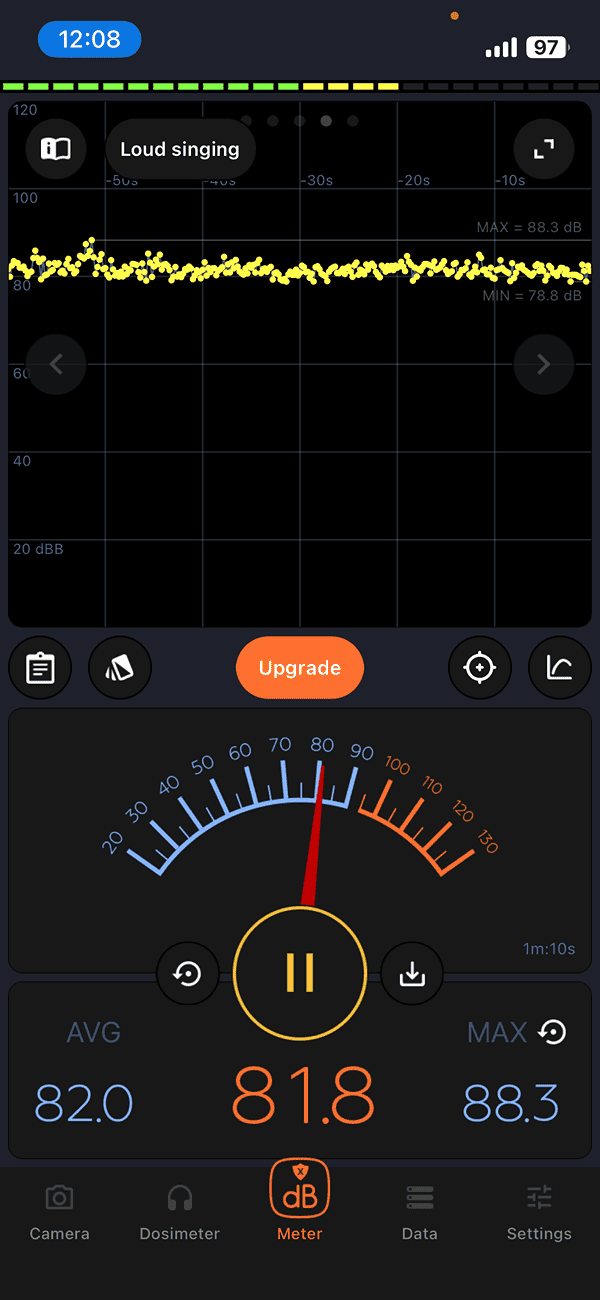600x1300 pixels.
Task: Select the Meter tab
Action: coord(300,1205)
